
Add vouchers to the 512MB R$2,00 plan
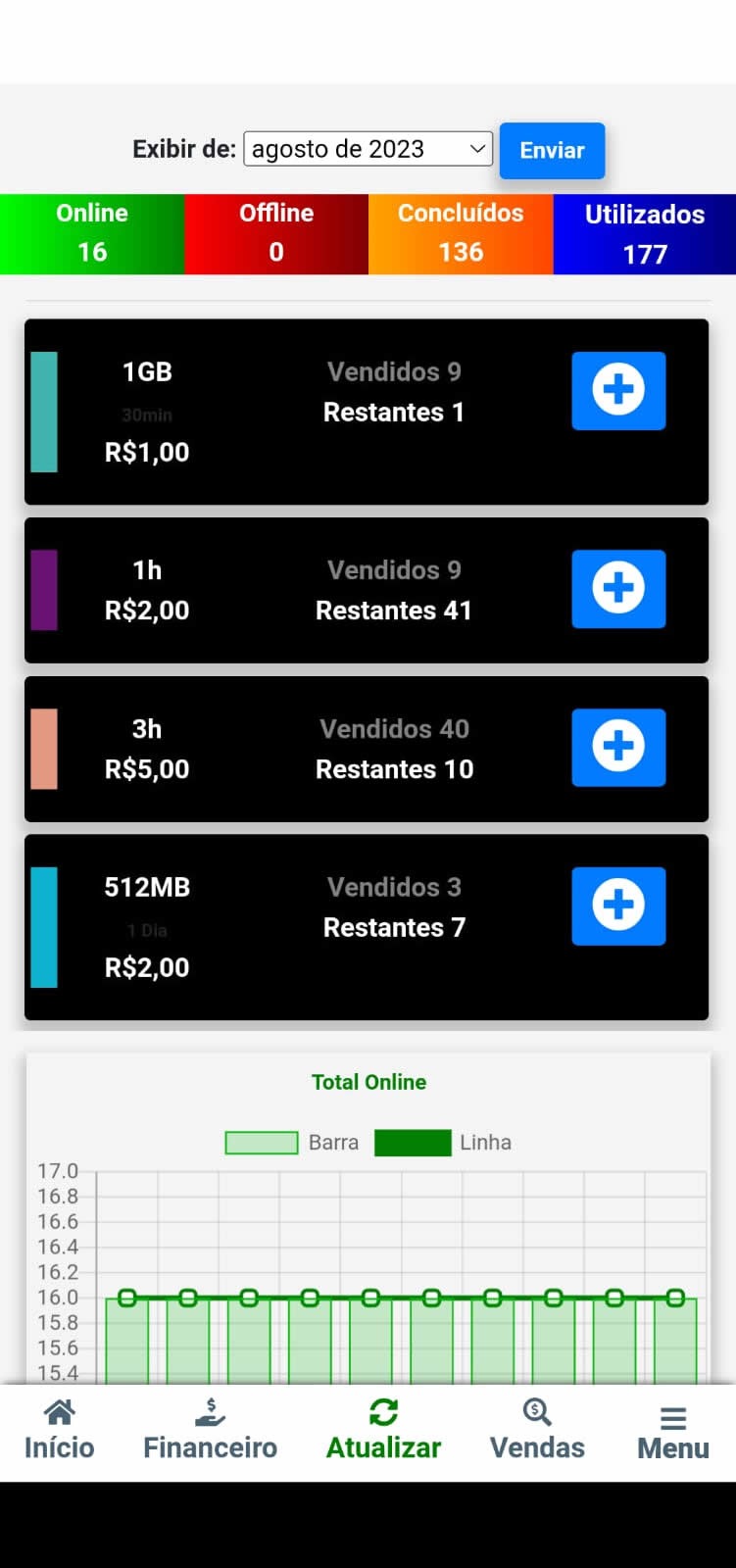(618, 906)
